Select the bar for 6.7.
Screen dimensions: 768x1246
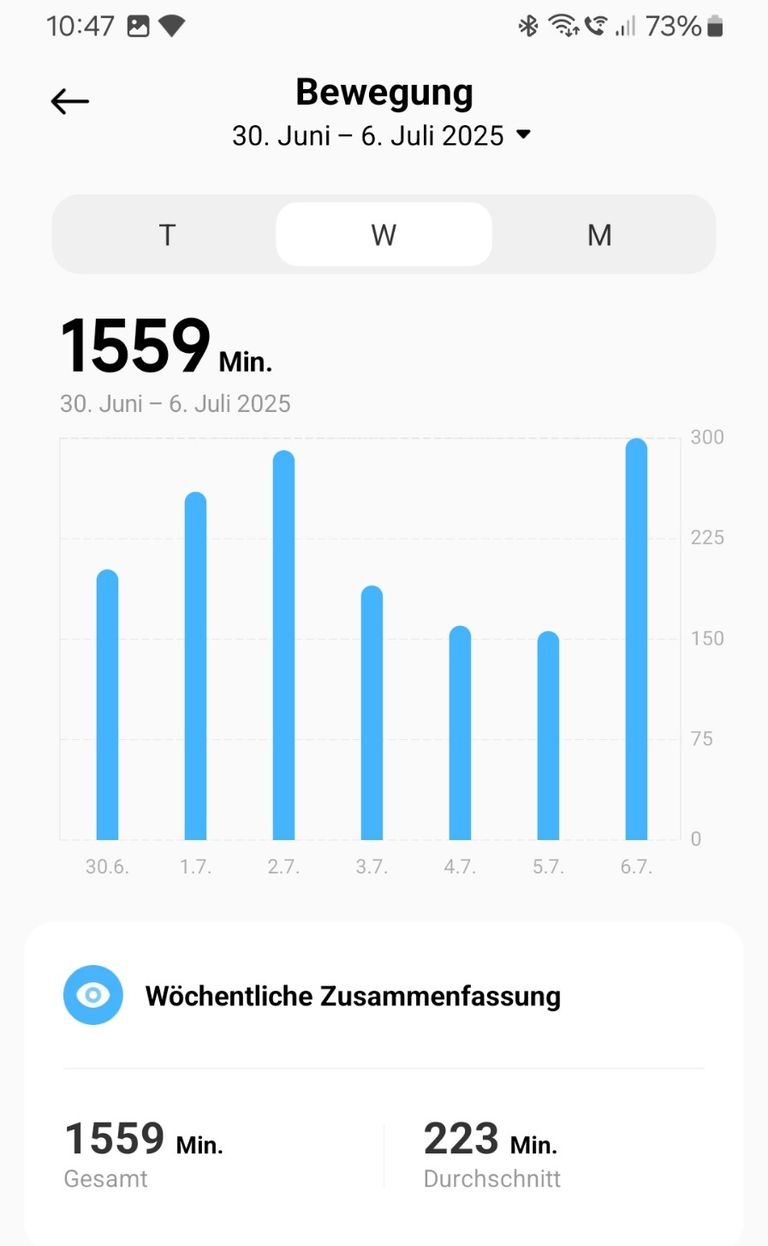coord(636,640)
